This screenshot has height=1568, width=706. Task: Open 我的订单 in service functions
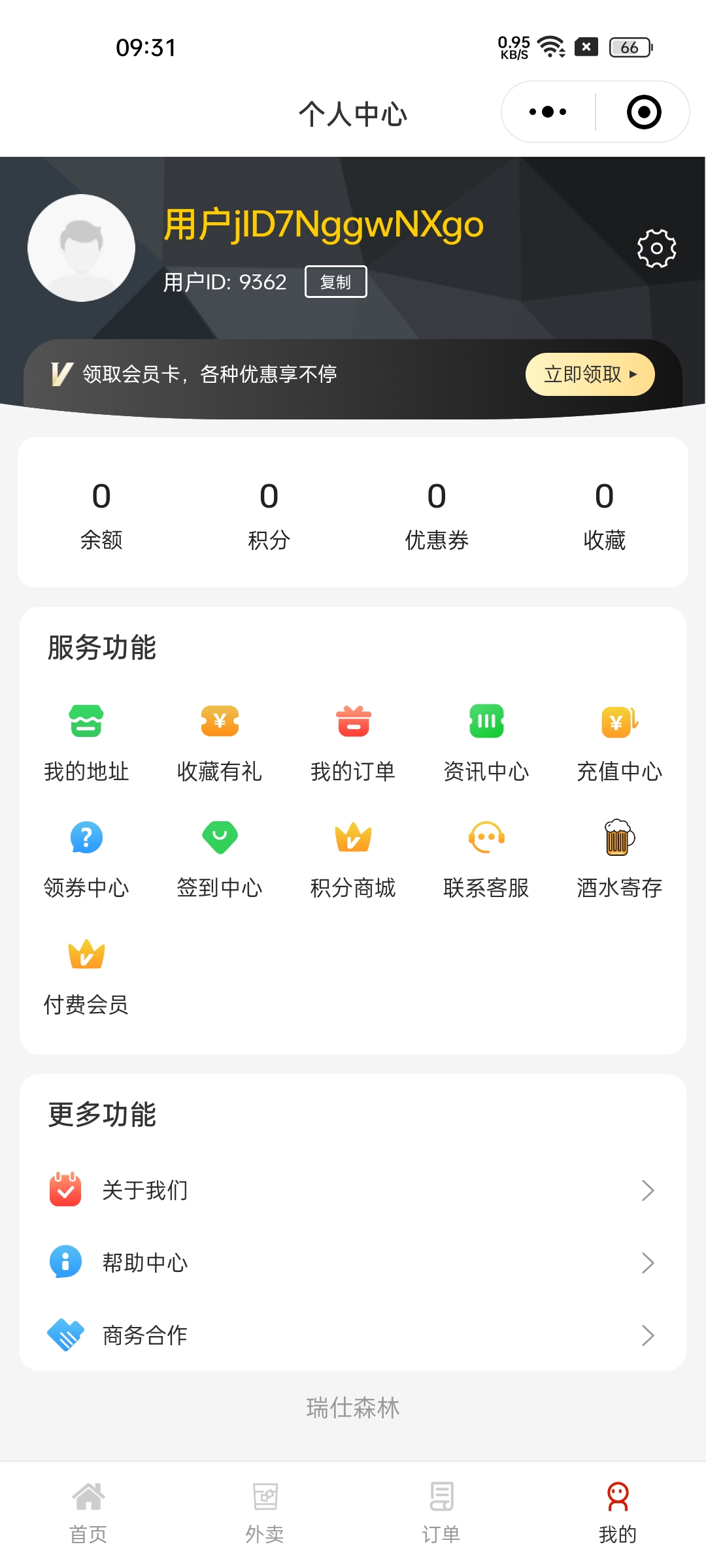click(353, 743)
